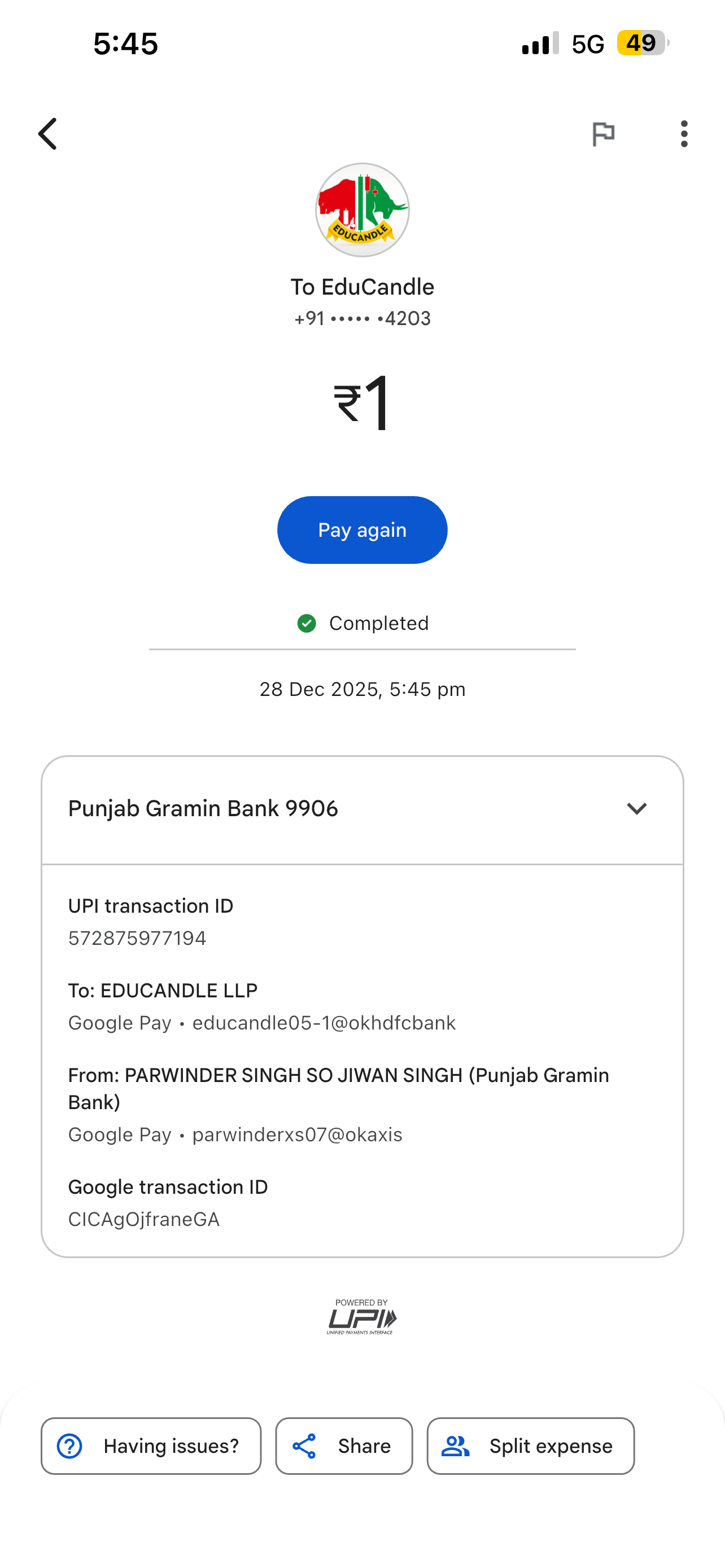Tap Split expense

[530, 1446]
